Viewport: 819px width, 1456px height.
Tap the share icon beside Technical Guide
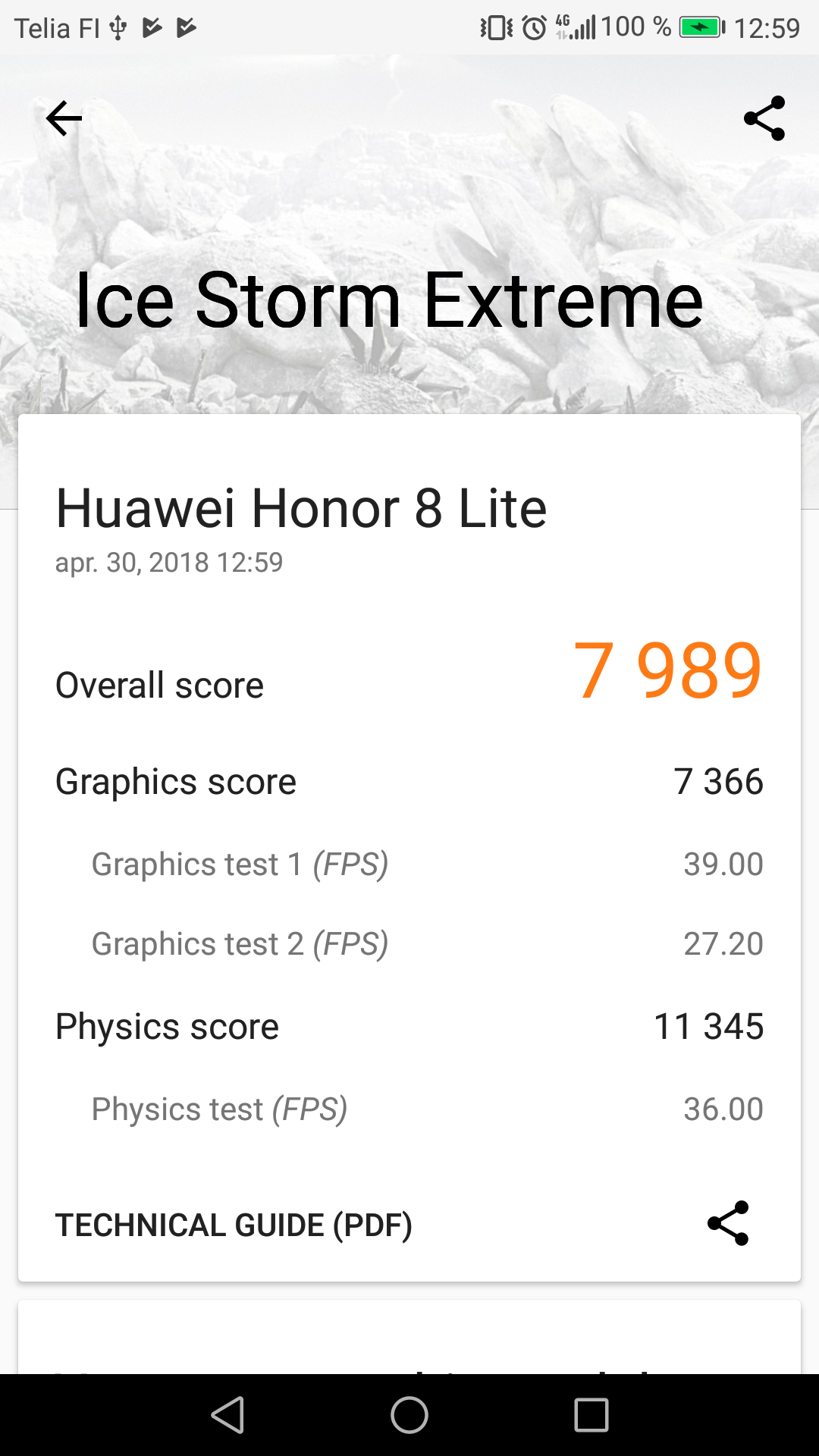point(728,1223)
